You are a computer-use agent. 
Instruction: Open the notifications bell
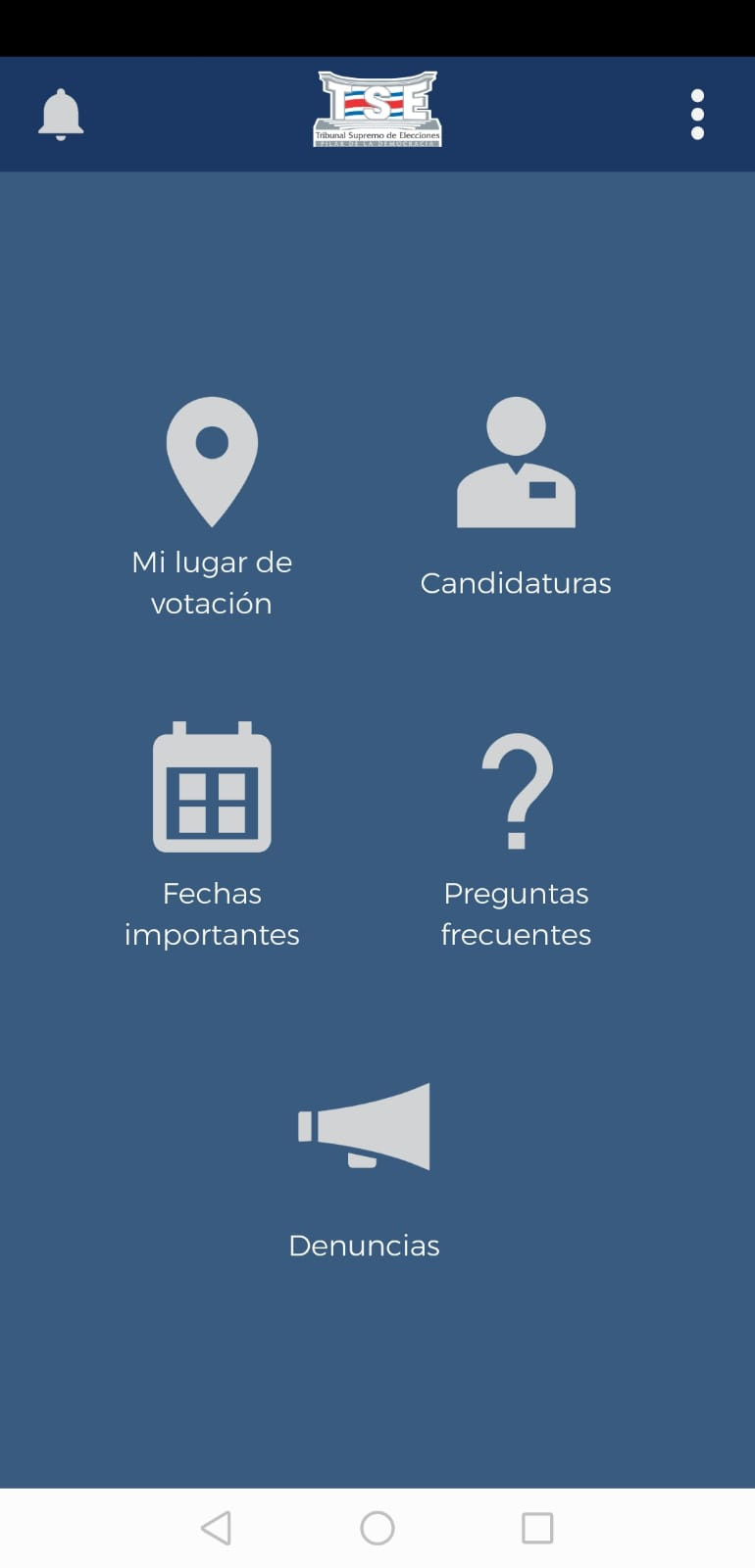[61, 115]
